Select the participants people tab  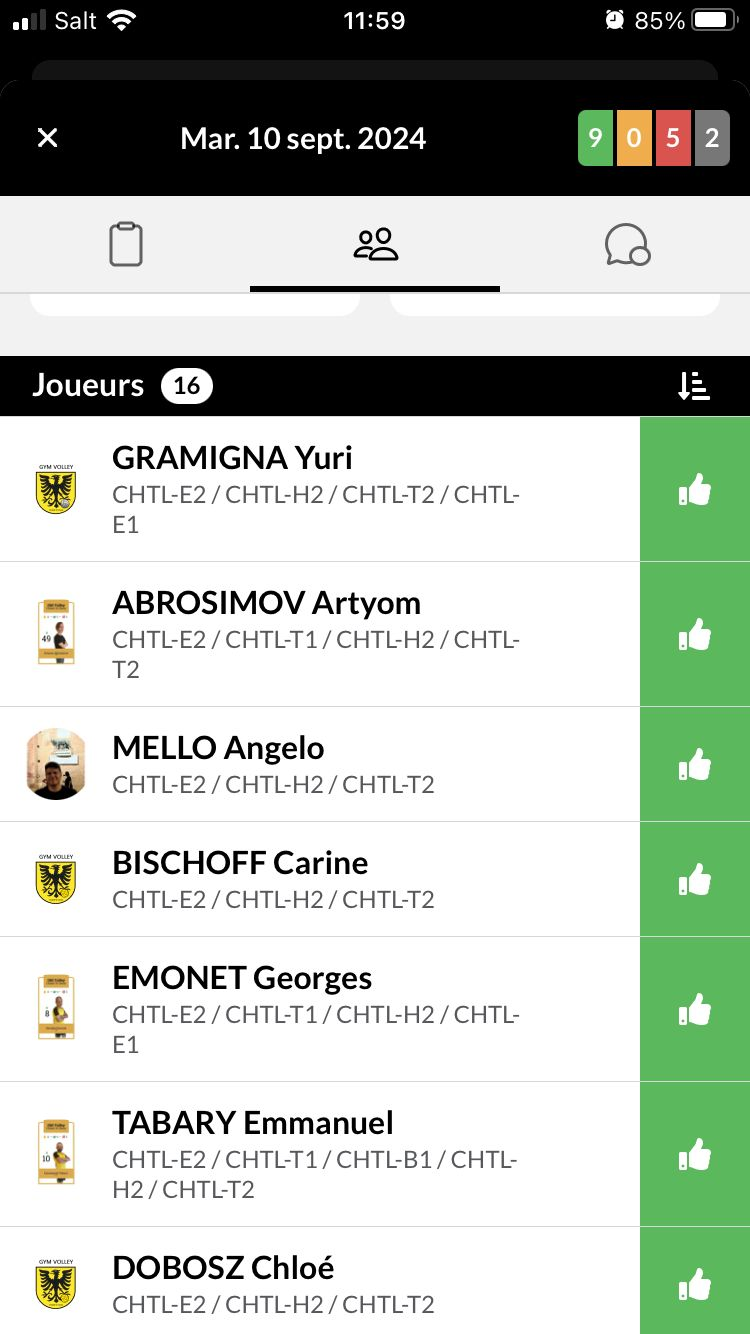pos(376,244)
